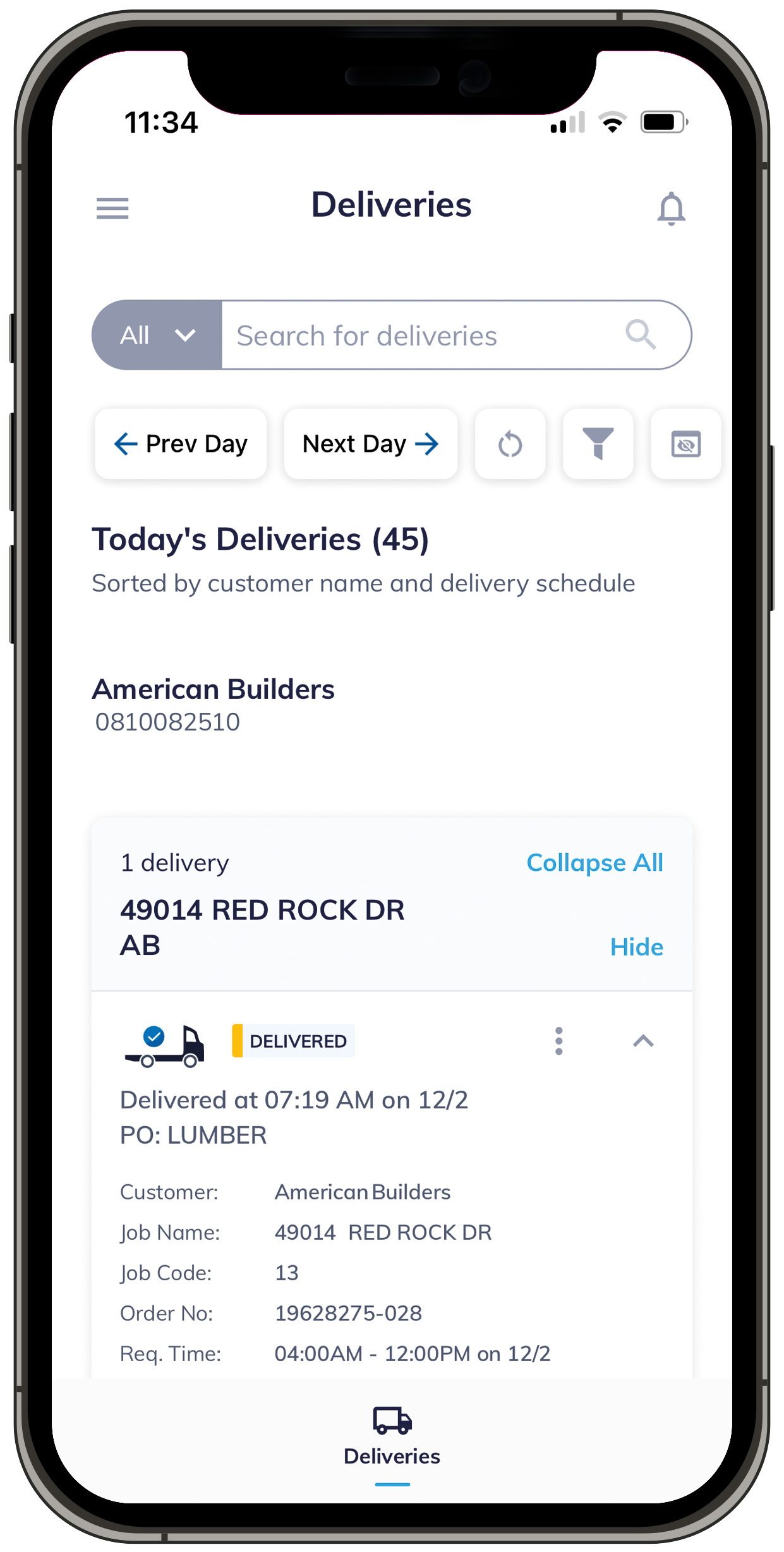Hide the 49014 RED ROCK DR job
This screenshot has height=1552, width=784.
pos(636,947)
